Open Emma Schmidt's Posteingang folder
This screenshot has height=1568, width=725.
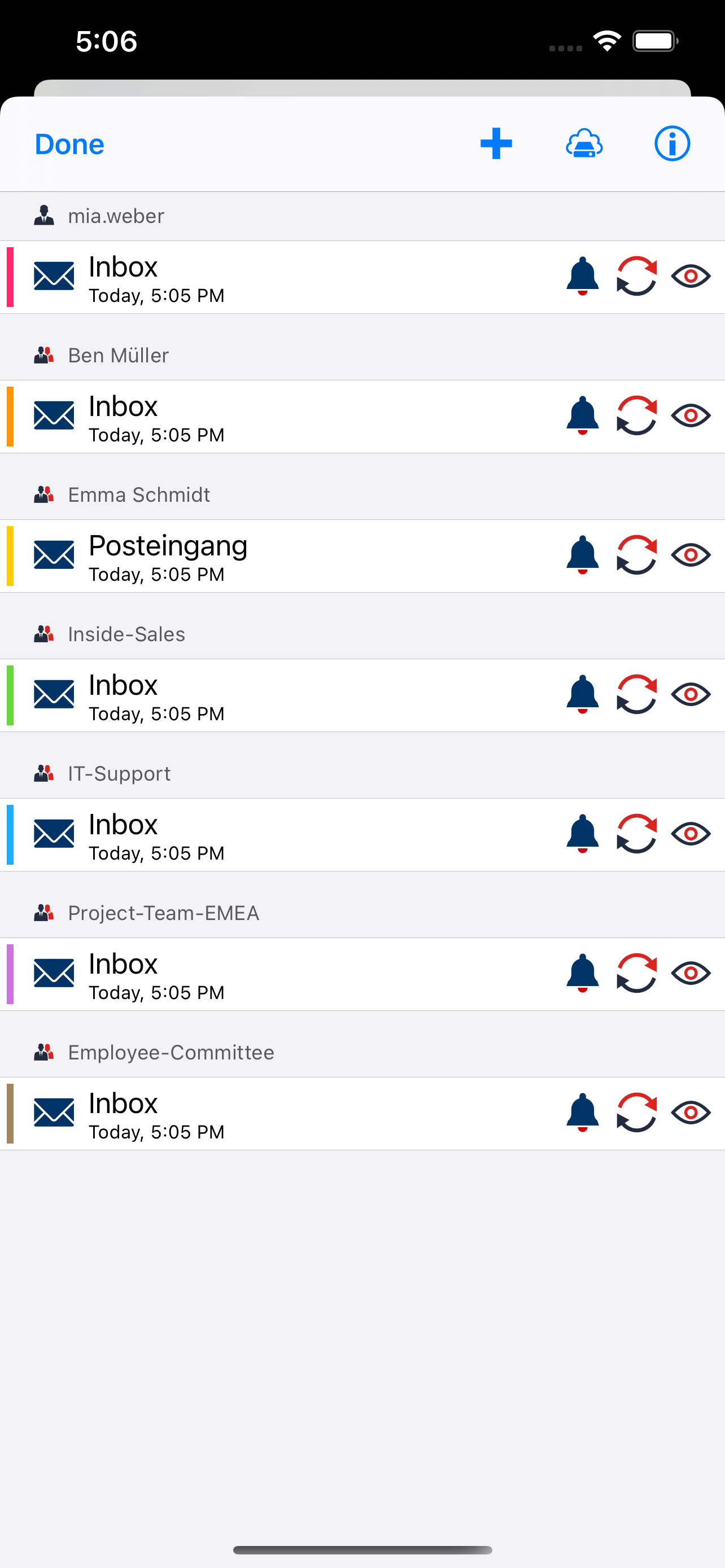pyautogui.click(x=362, y=557)
